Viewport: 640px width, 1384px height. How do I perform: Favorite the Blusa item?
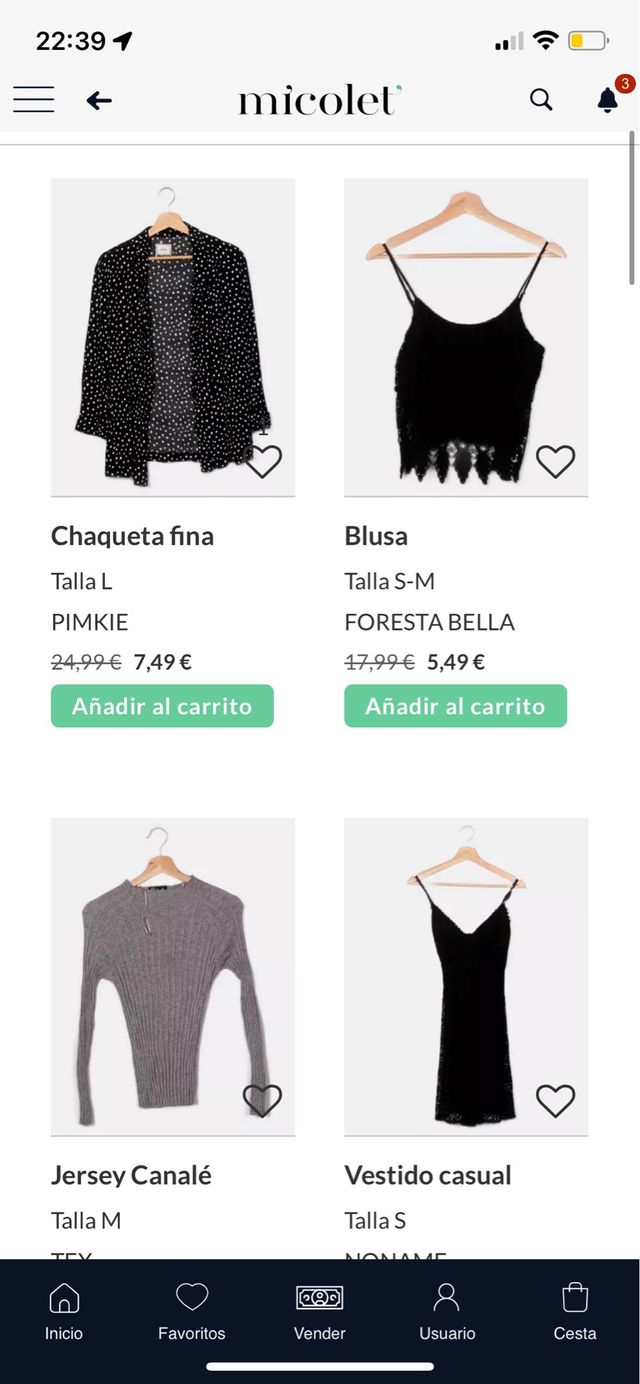click(555, 461)
